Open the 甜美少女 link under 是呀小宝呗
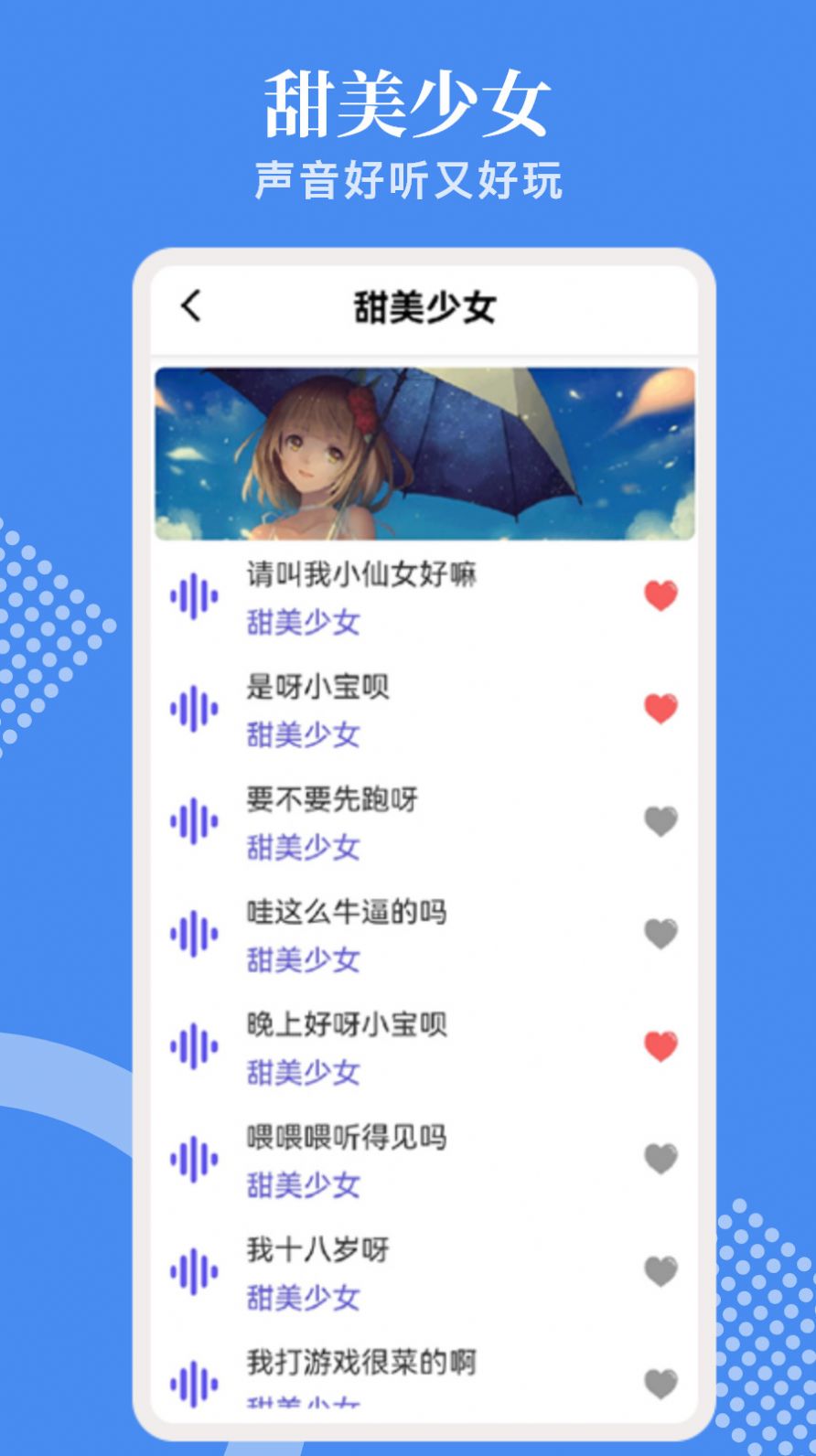 pos(304,734)
